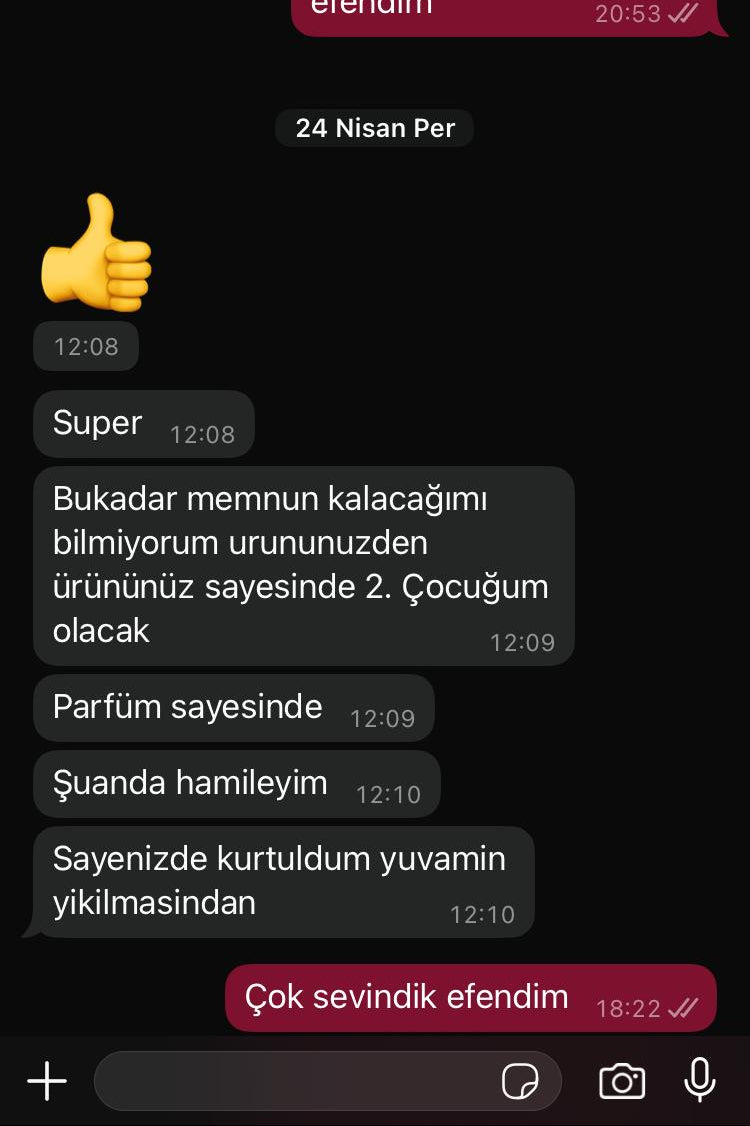This screenshot has width=750, height=1126.
Task: Open the attachment plus menu
Action: click(46, 1081)
